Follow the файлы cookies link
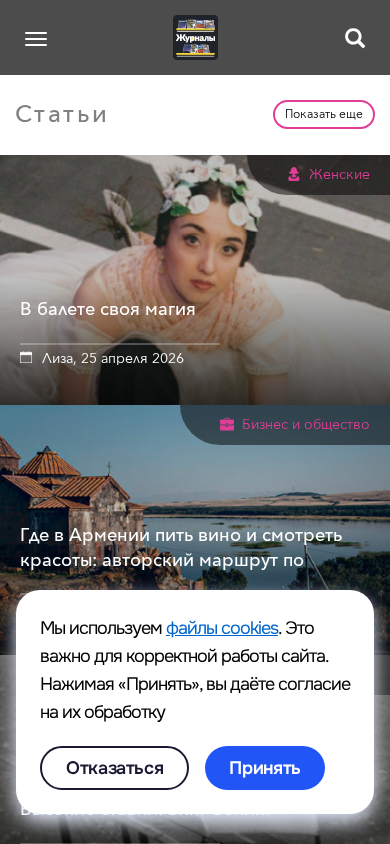 (222, 628)
